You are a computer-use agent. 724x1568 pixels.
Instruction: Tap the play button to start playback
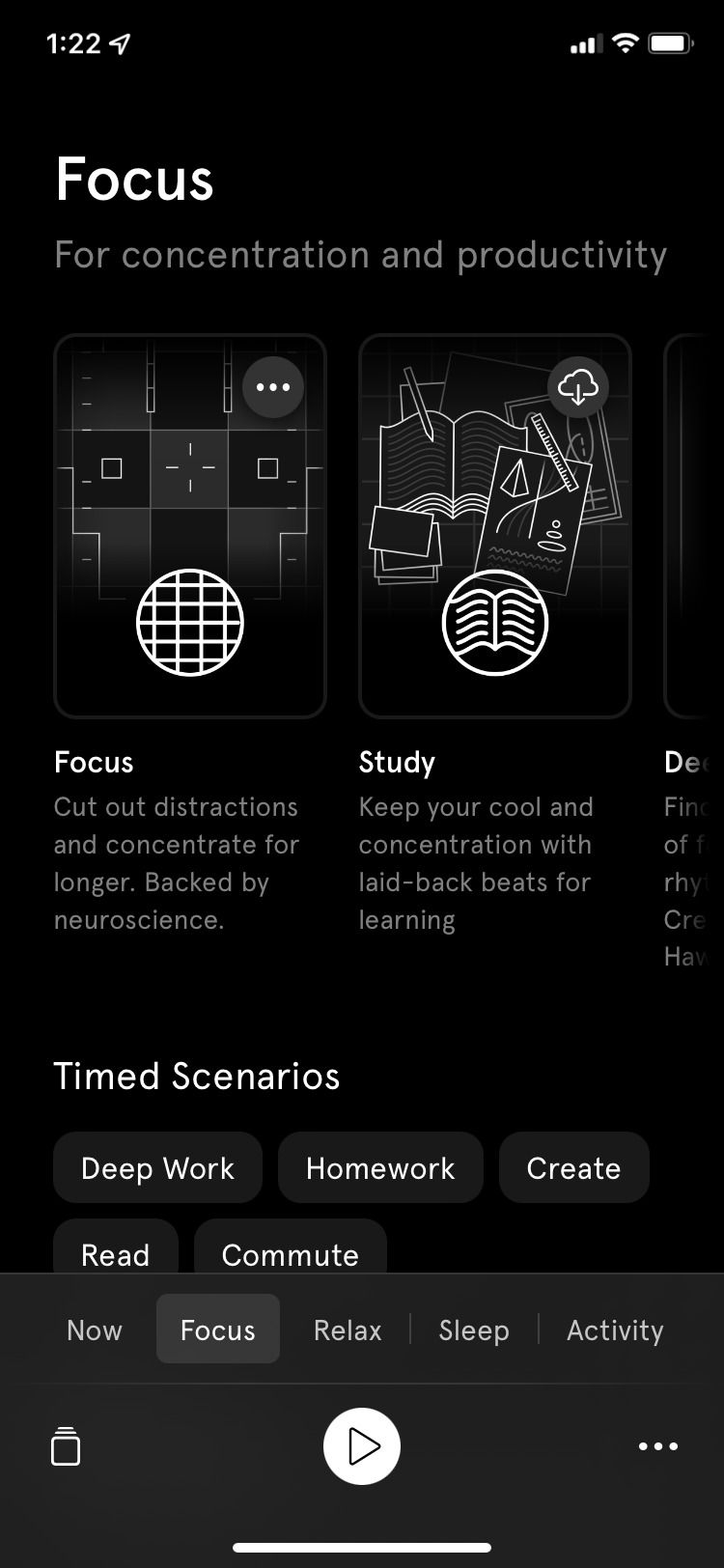362,1446
